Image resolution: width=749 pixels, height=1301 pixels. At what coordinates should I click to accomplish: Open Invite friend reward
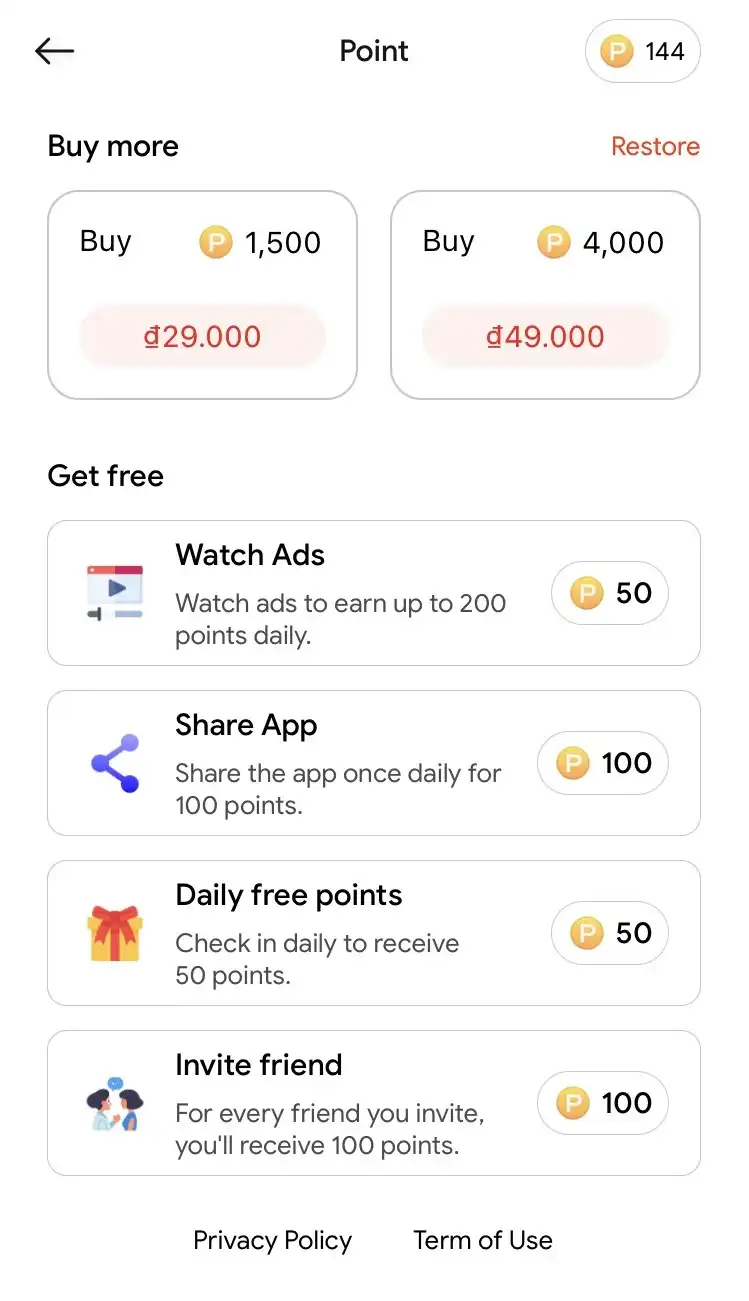coord(374,1103)
